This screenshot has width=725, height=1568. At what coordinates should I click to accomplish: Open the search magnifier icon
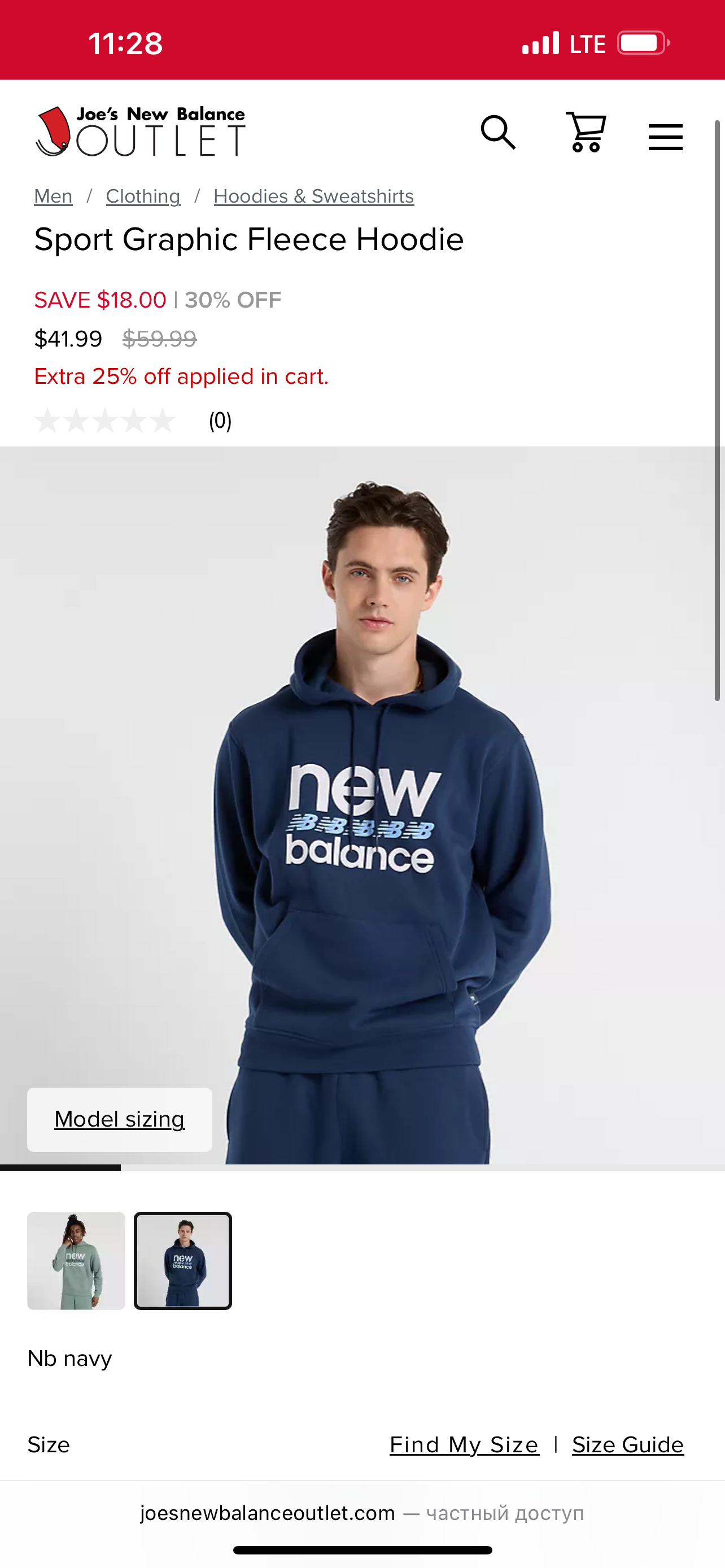click(498, 133)
